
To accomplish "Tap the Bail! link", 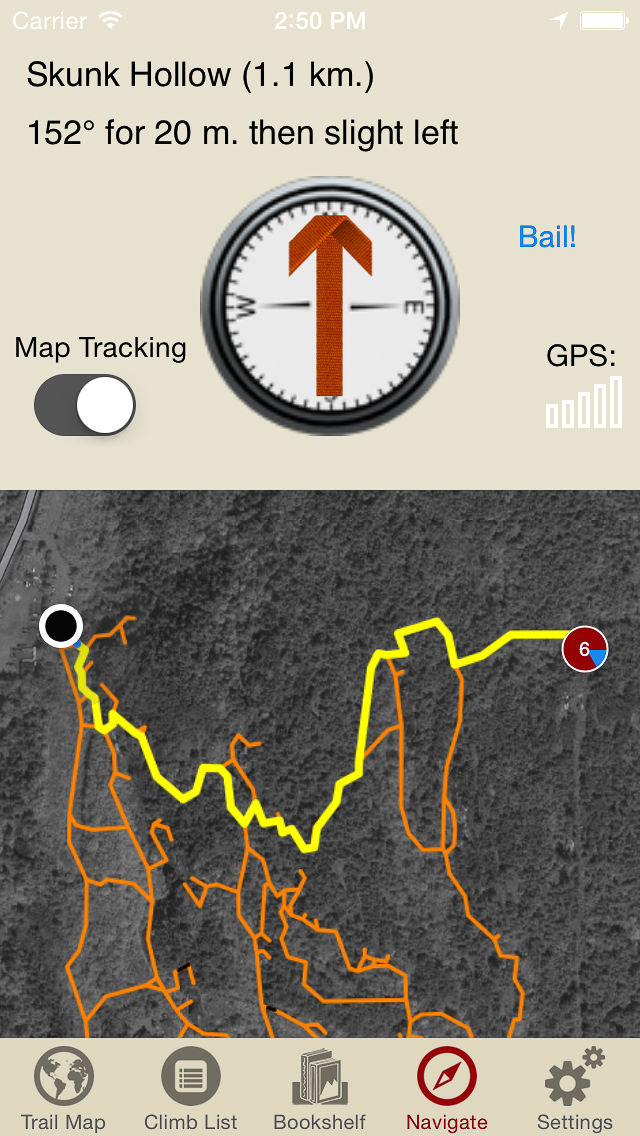I will [x=547, y=237].
